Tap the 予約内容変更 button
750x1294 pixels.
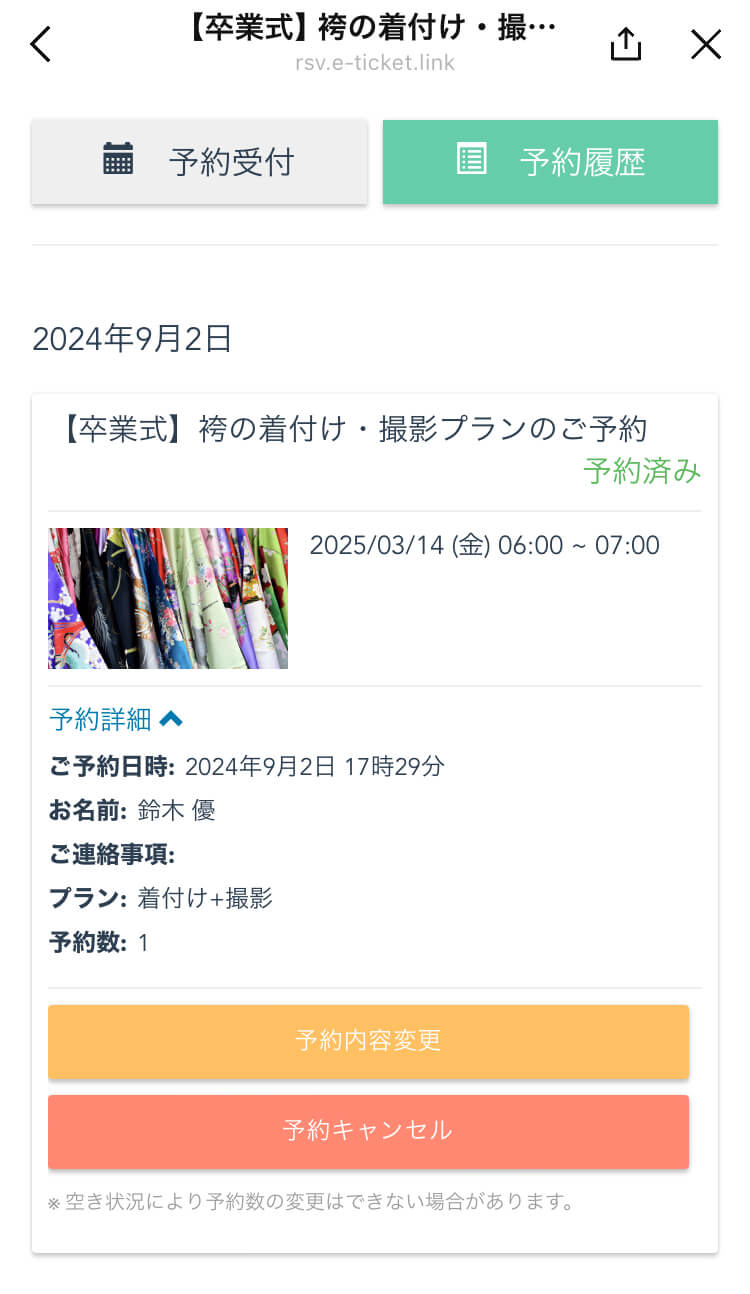368,1040
